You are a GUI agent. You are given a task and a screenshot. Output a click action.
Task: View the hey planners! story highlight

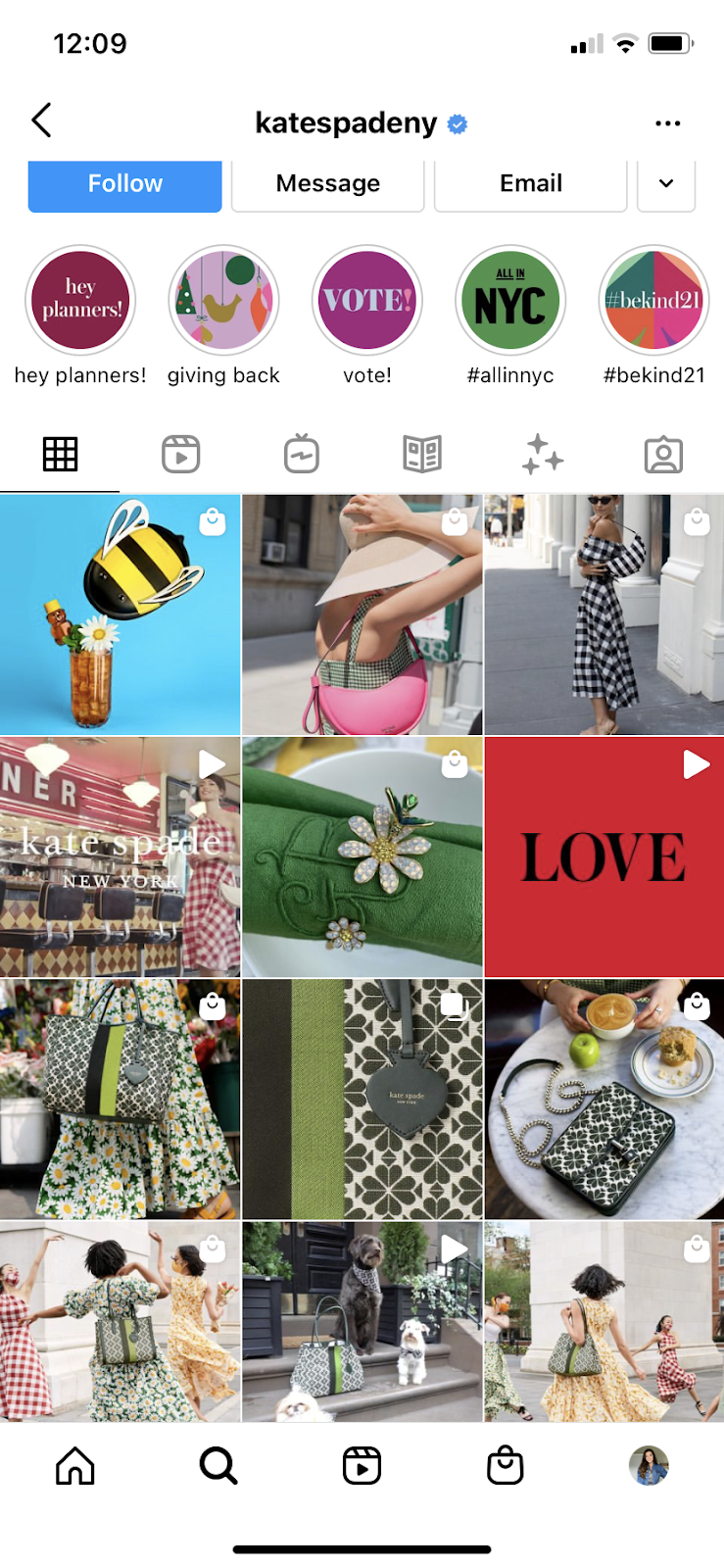(80, 300)
